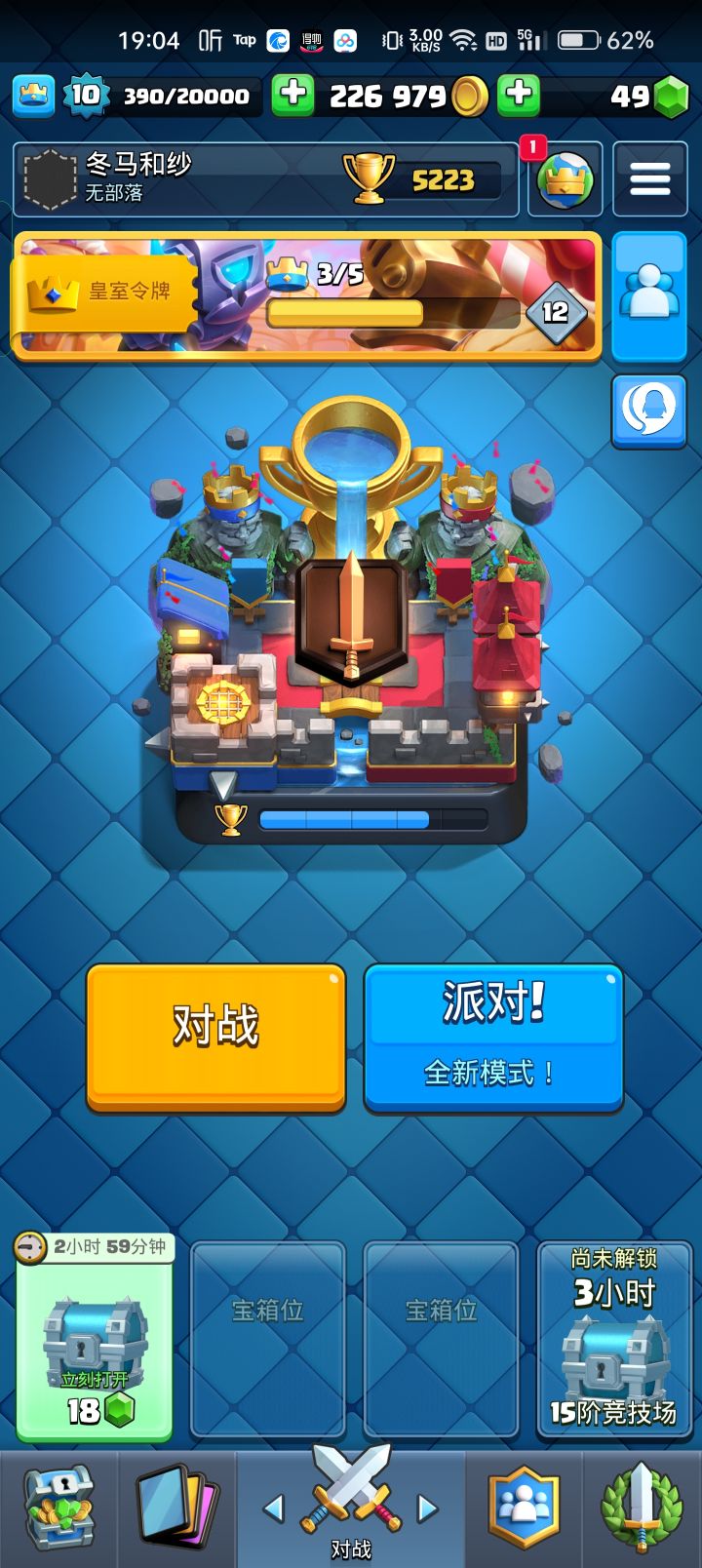Viewport: 702px width, 1568px height.
Task: Tap the blue crown level 10 badge
Action: coord(83,97)
